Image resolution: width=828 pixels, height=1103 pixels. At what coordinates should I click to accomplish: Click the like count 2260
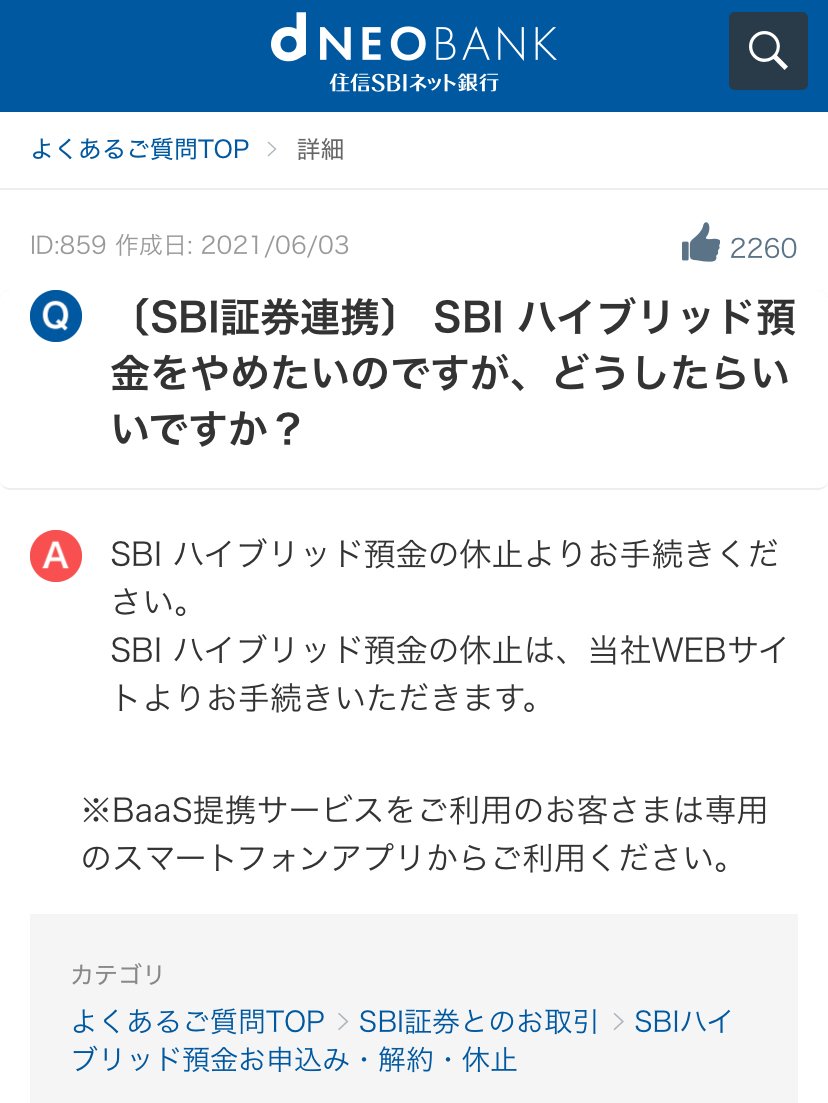coord(763,247)
